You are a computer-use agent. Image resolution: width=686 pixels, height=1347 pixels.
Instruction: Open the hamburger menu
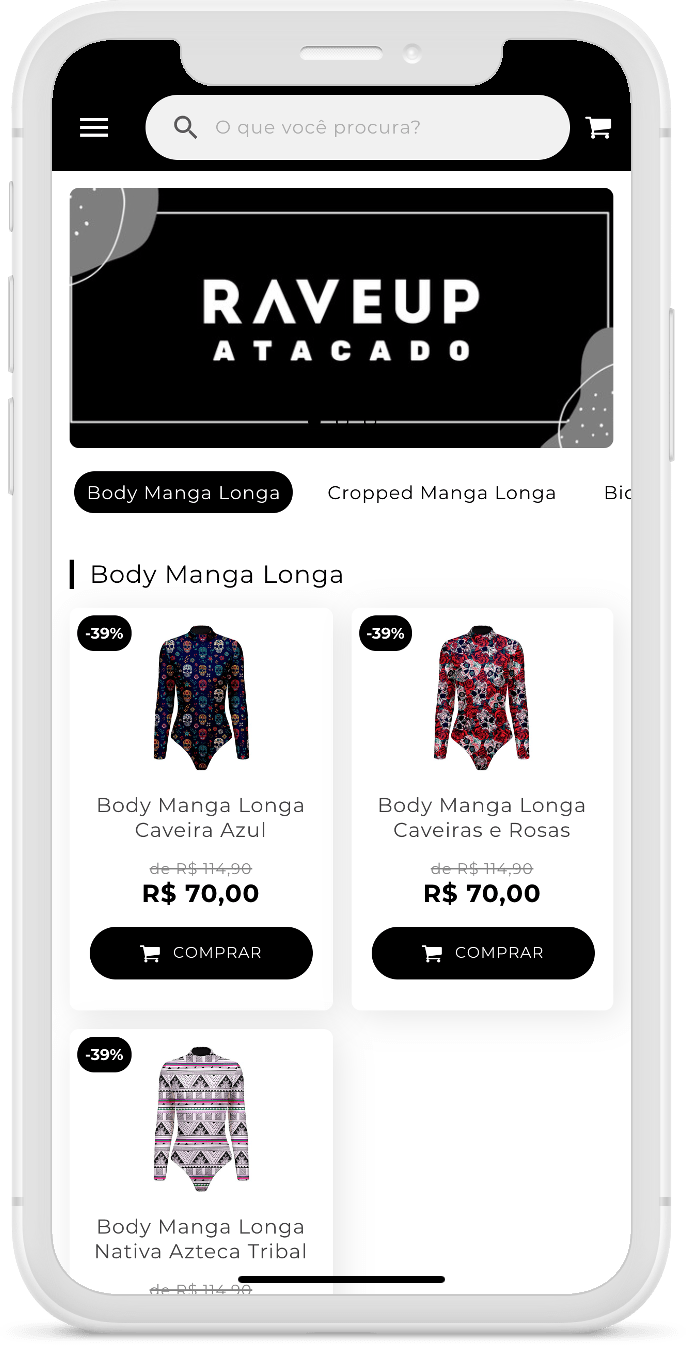point(94,127)
